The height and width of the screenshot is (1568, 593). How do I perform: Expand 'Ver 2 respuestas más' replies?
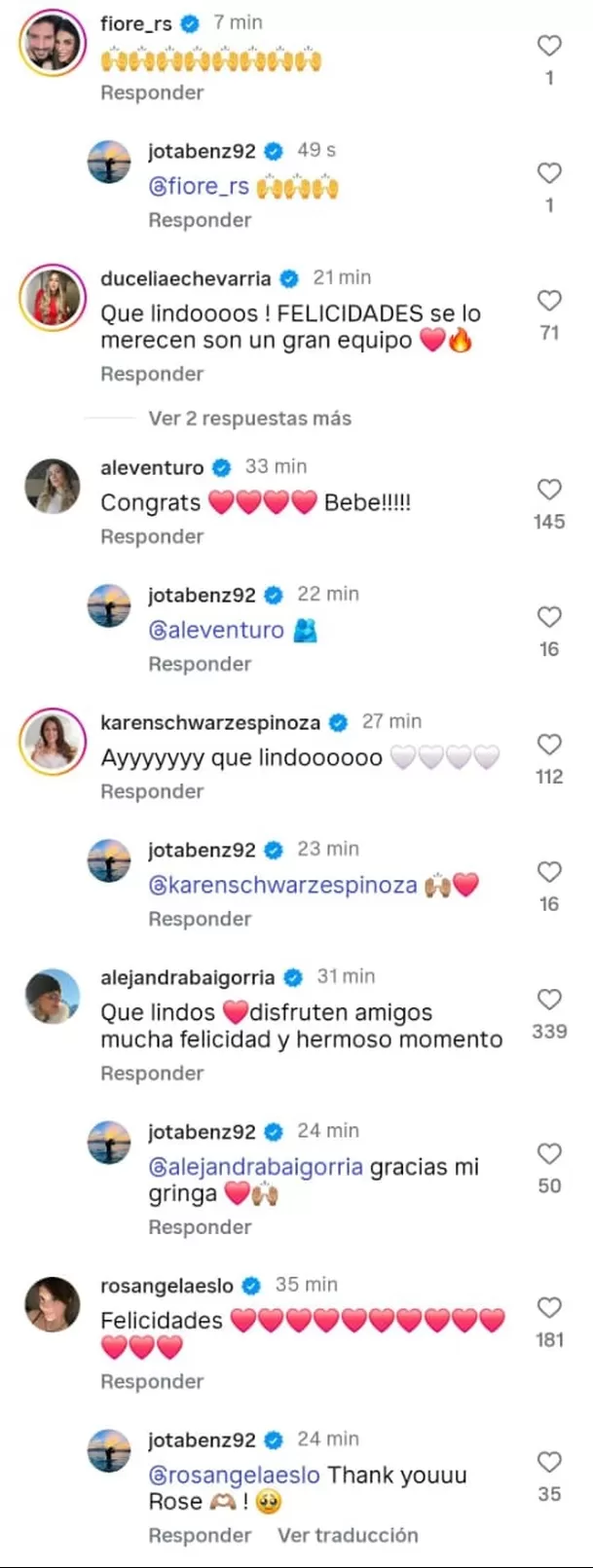[249, 419]
